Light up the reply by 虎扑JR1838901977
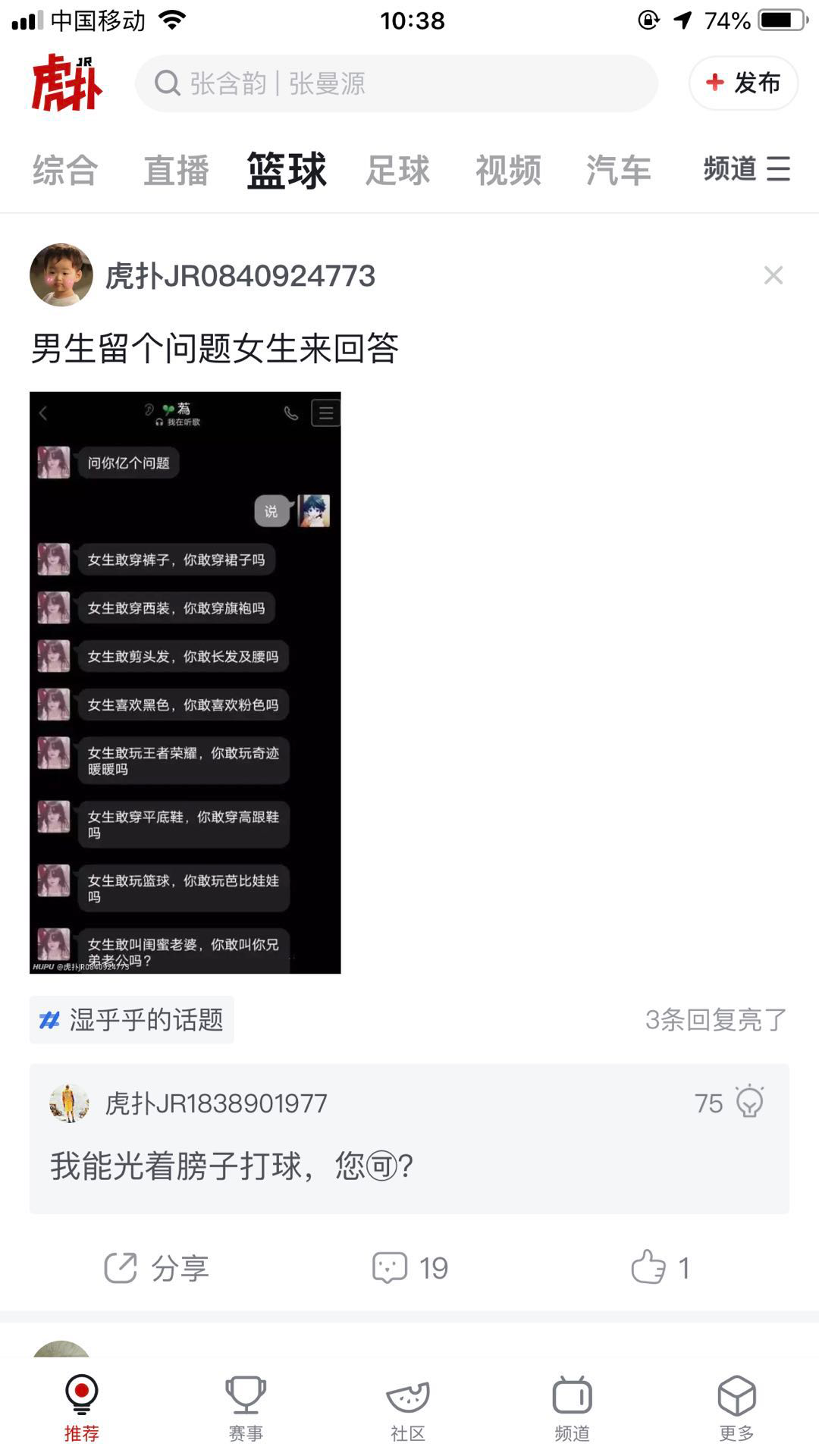The image size is (819, 1456). point(749,1102)
